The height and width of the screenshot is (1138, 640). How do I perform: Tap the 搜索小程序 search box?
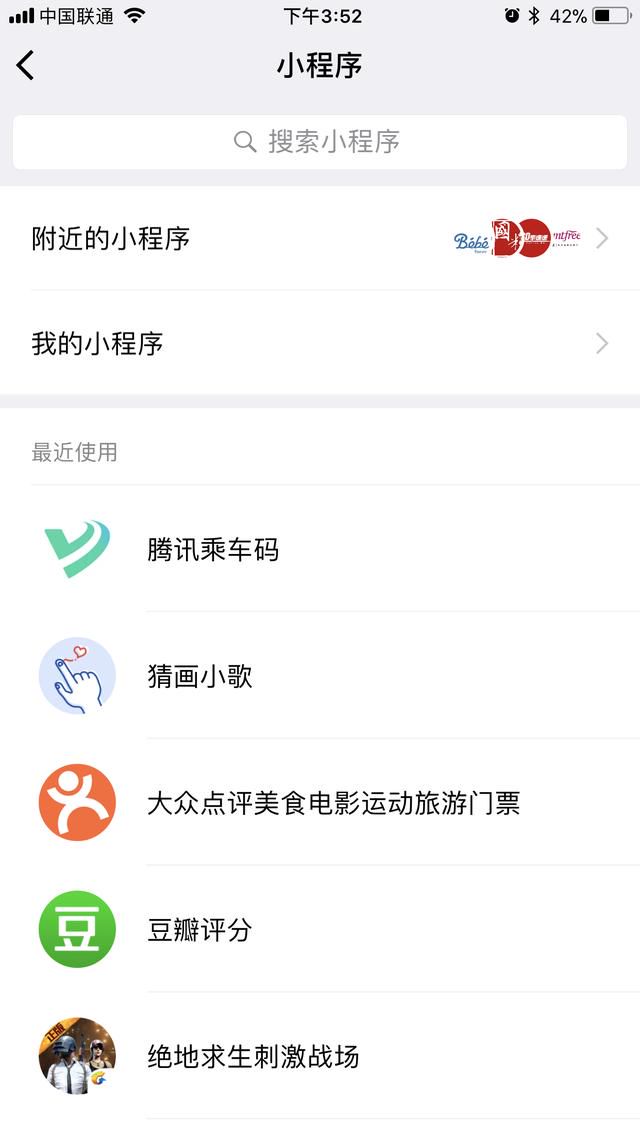[x=320, y=142]
